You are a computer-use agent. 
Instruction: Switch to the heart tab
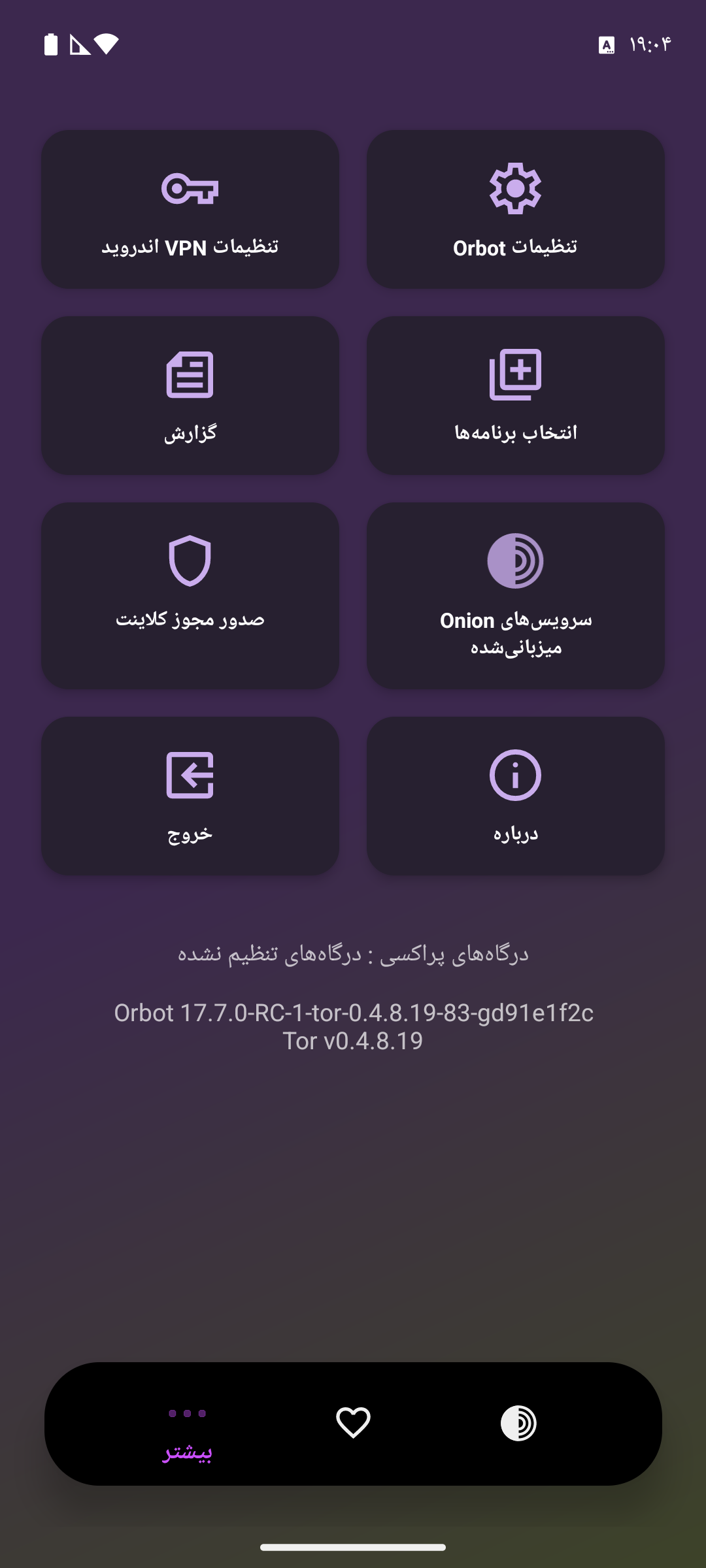pyautogui.click(x=353, y=1423)
